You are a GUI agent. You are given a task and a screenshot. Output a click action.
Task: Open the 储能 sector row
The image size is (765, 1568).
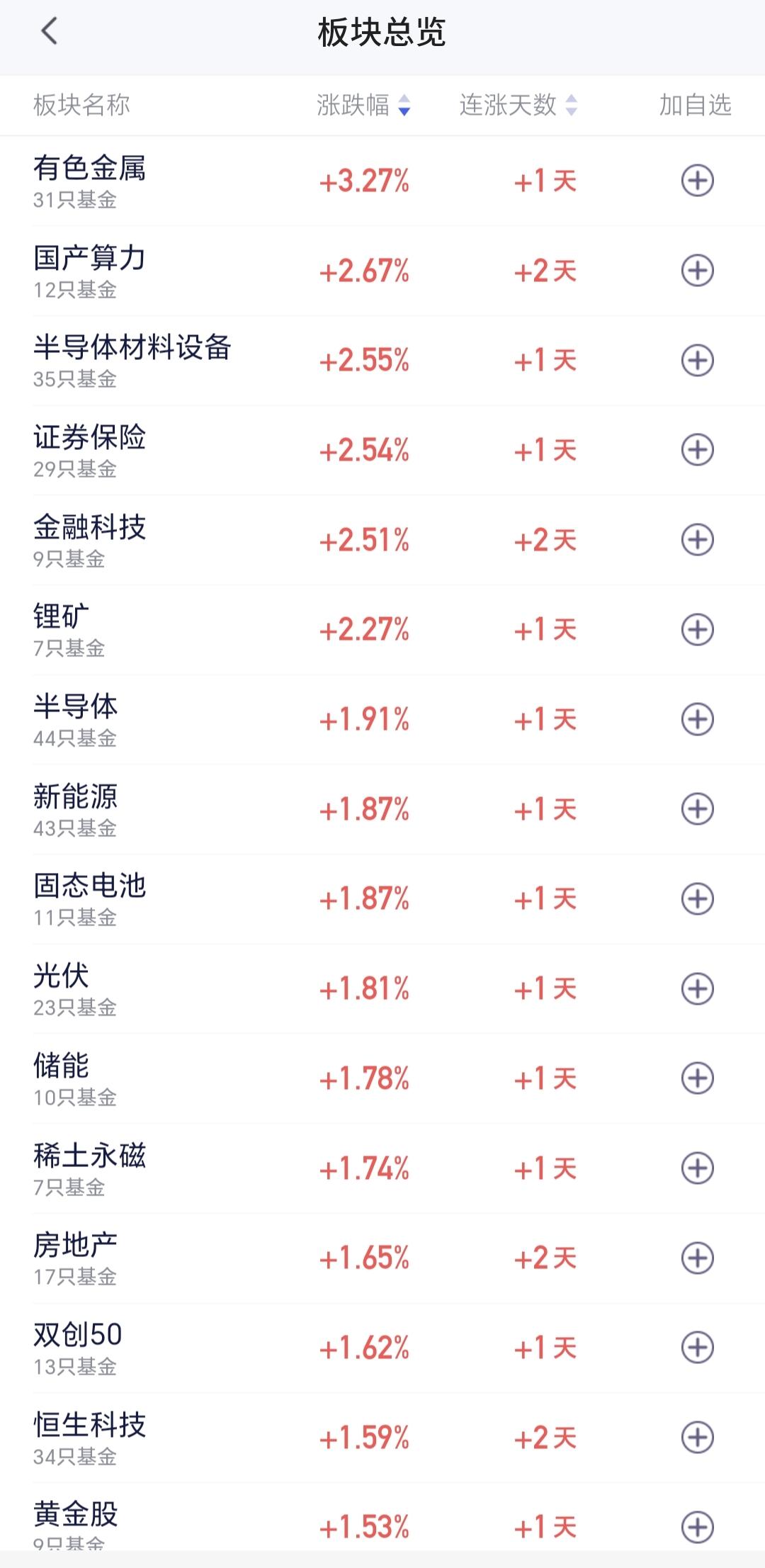coord(382,1078)
